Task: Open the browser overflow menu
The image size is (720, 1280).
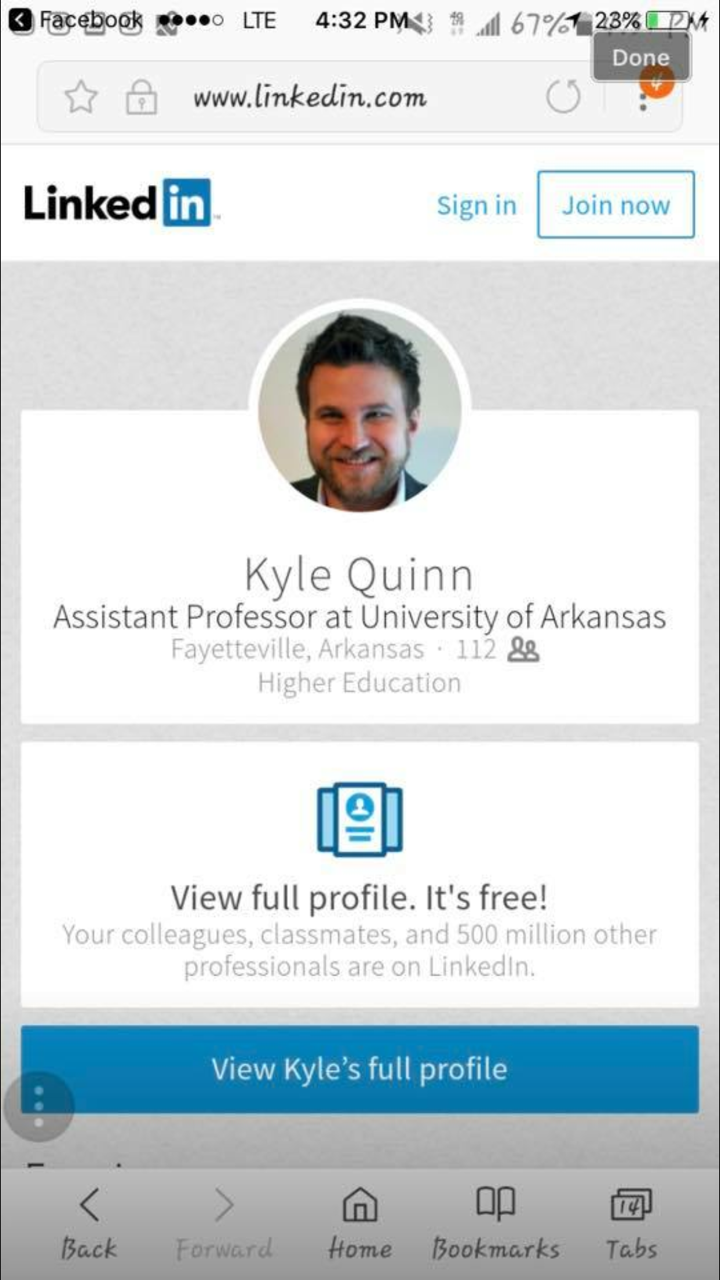Action: (x=643, y=97)
